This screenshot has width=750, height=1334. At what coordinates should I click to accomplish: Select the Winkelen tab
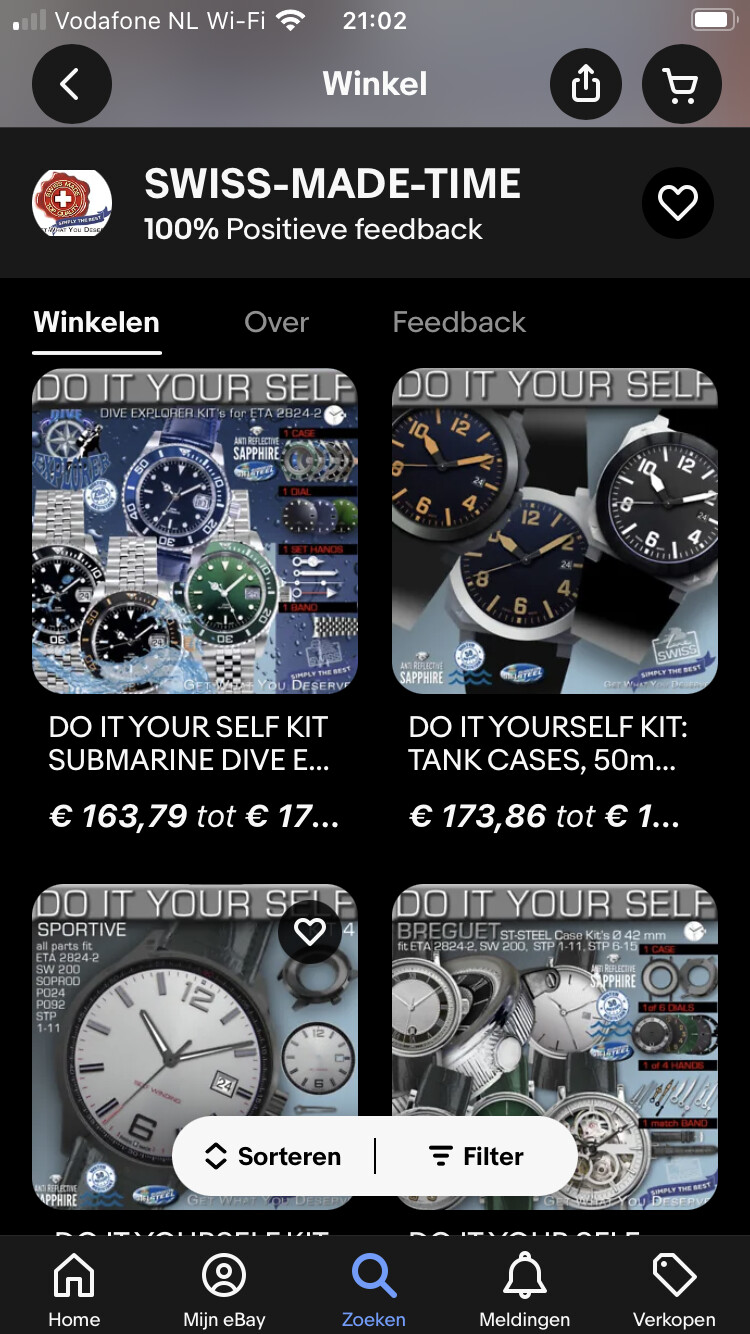[96, 322]
